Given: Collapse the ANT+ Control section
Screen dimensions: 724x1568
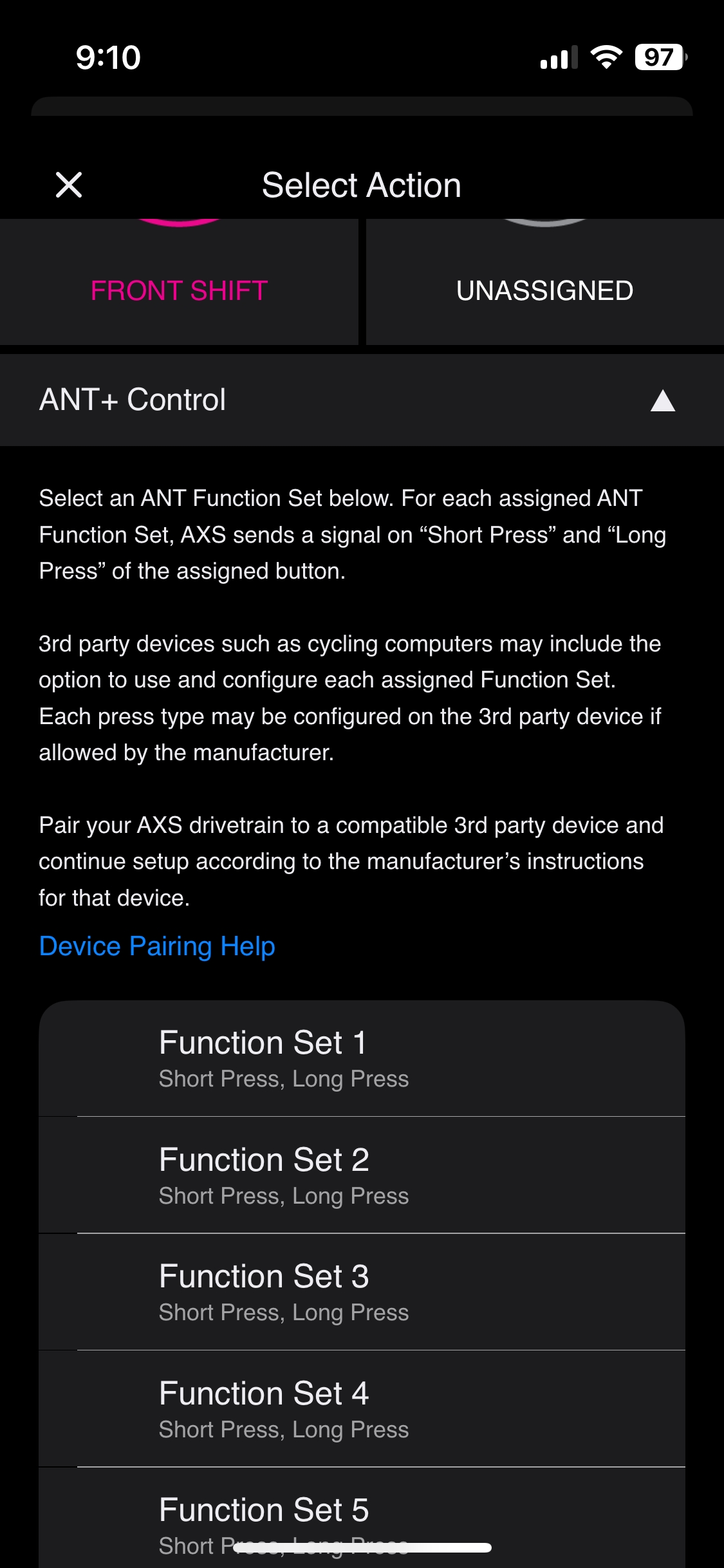Looking at the screenshot, I should 662,400.
